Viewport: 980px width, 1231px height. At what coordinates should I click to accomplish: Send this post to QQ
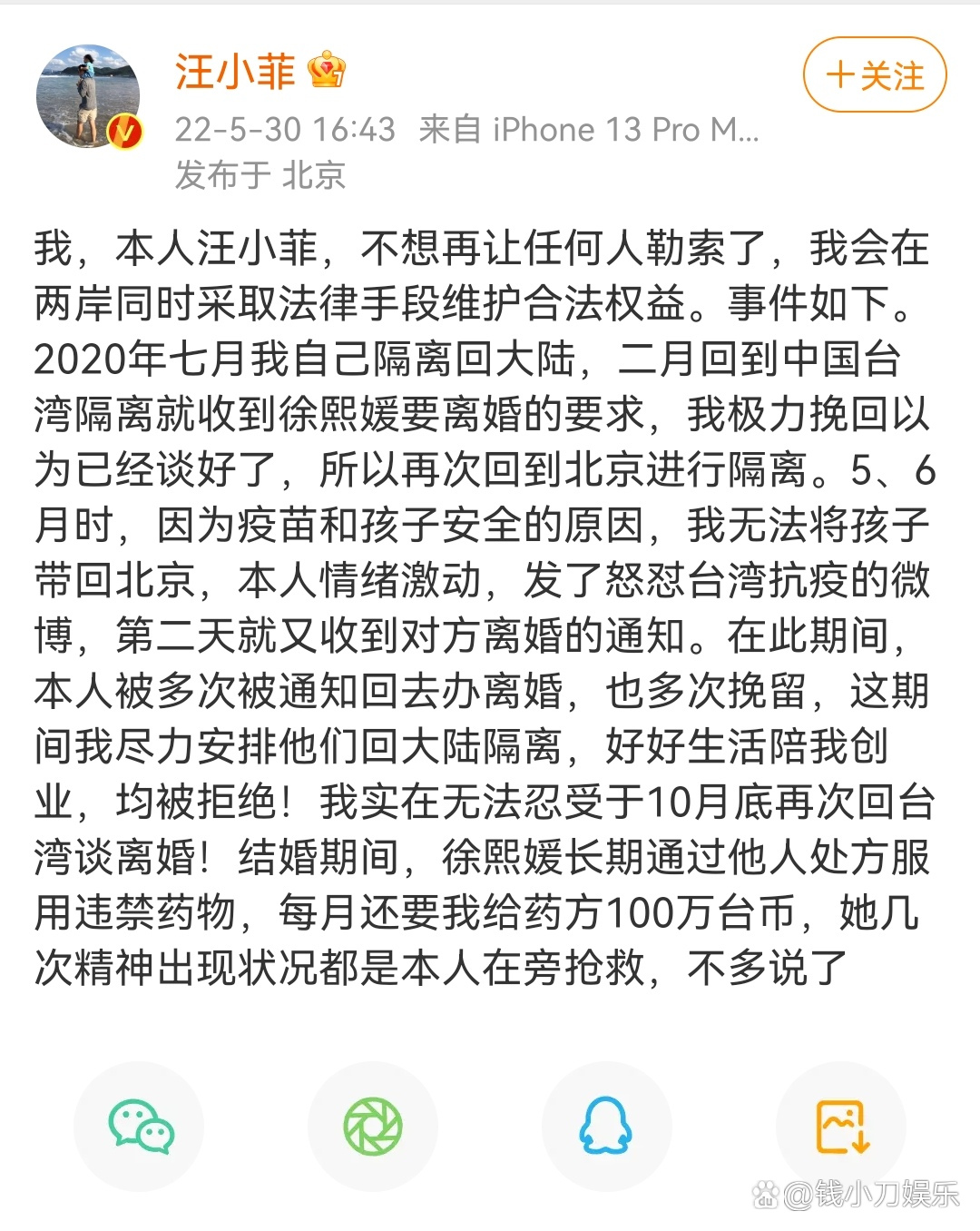606,1127
